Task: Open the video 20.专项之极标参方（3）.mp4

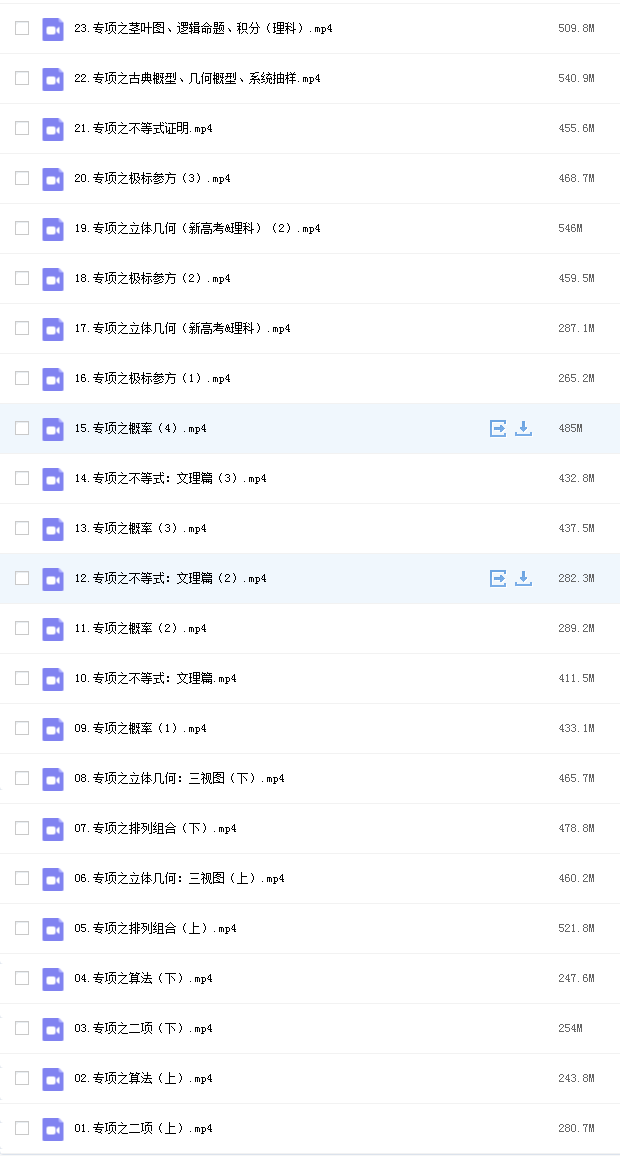Action: 153,178
